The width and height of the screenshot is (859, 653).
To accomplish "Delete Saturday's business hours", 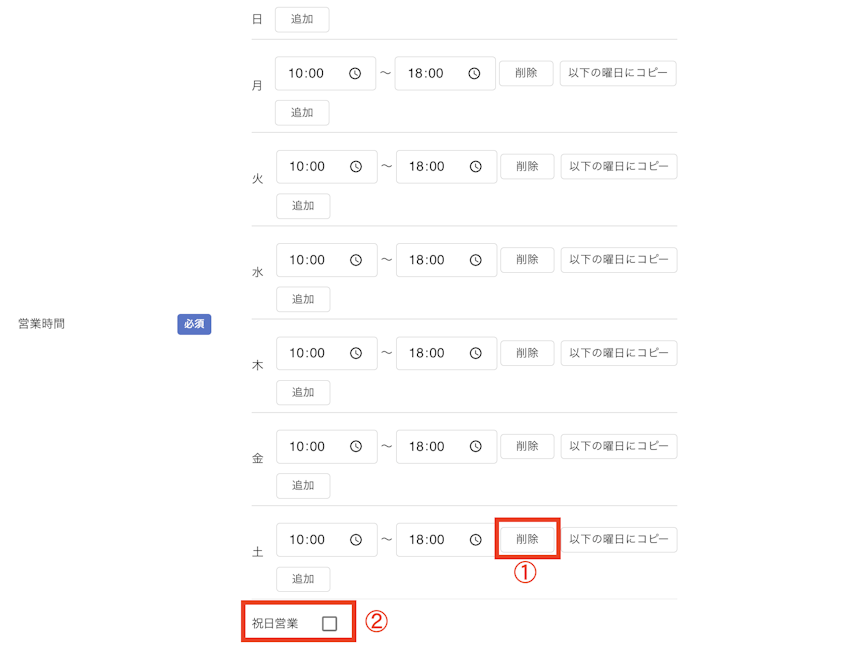I will [527, 539].
